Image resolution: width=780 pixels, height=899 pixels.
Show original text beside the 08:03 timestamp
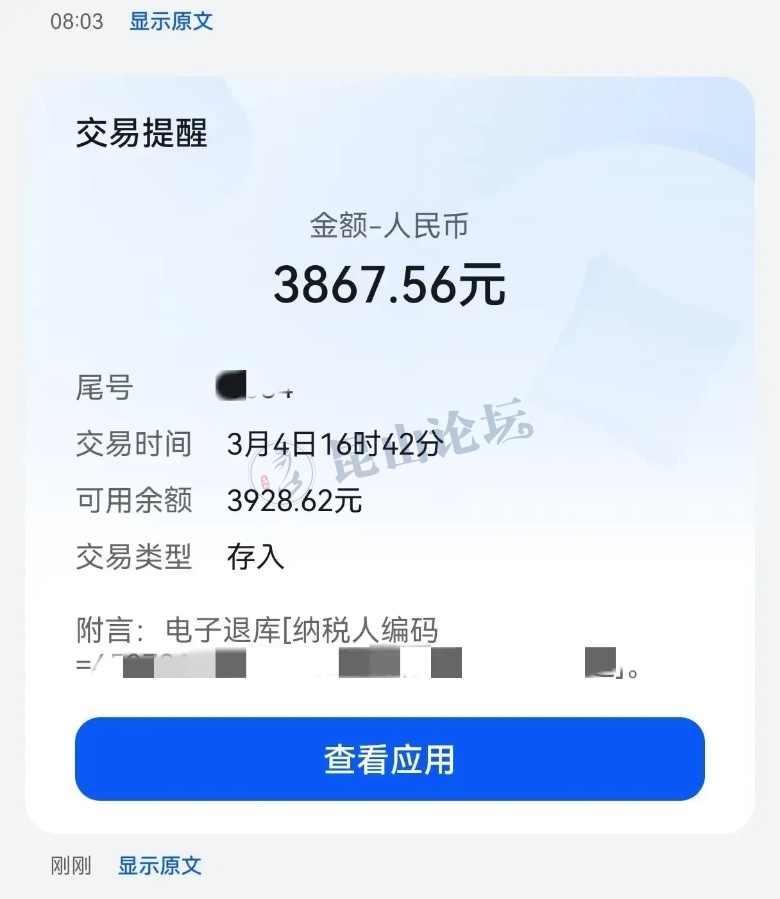click(171, 21)
